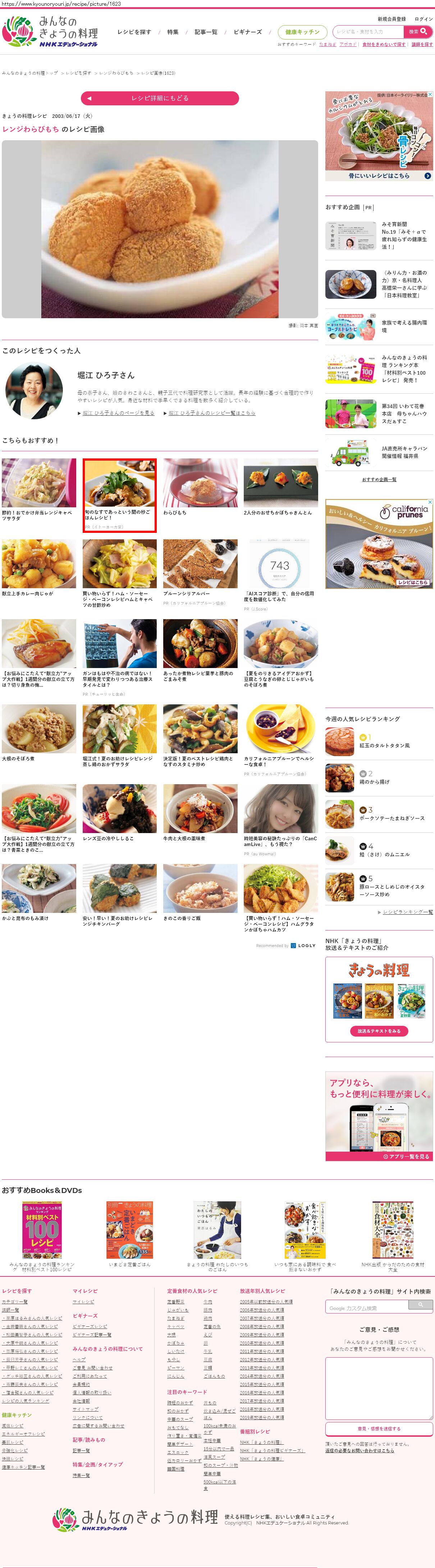Open the 記事一覧 page
Screen dimensions: 435x1568
pyautogui.click(x=206, y=32)
